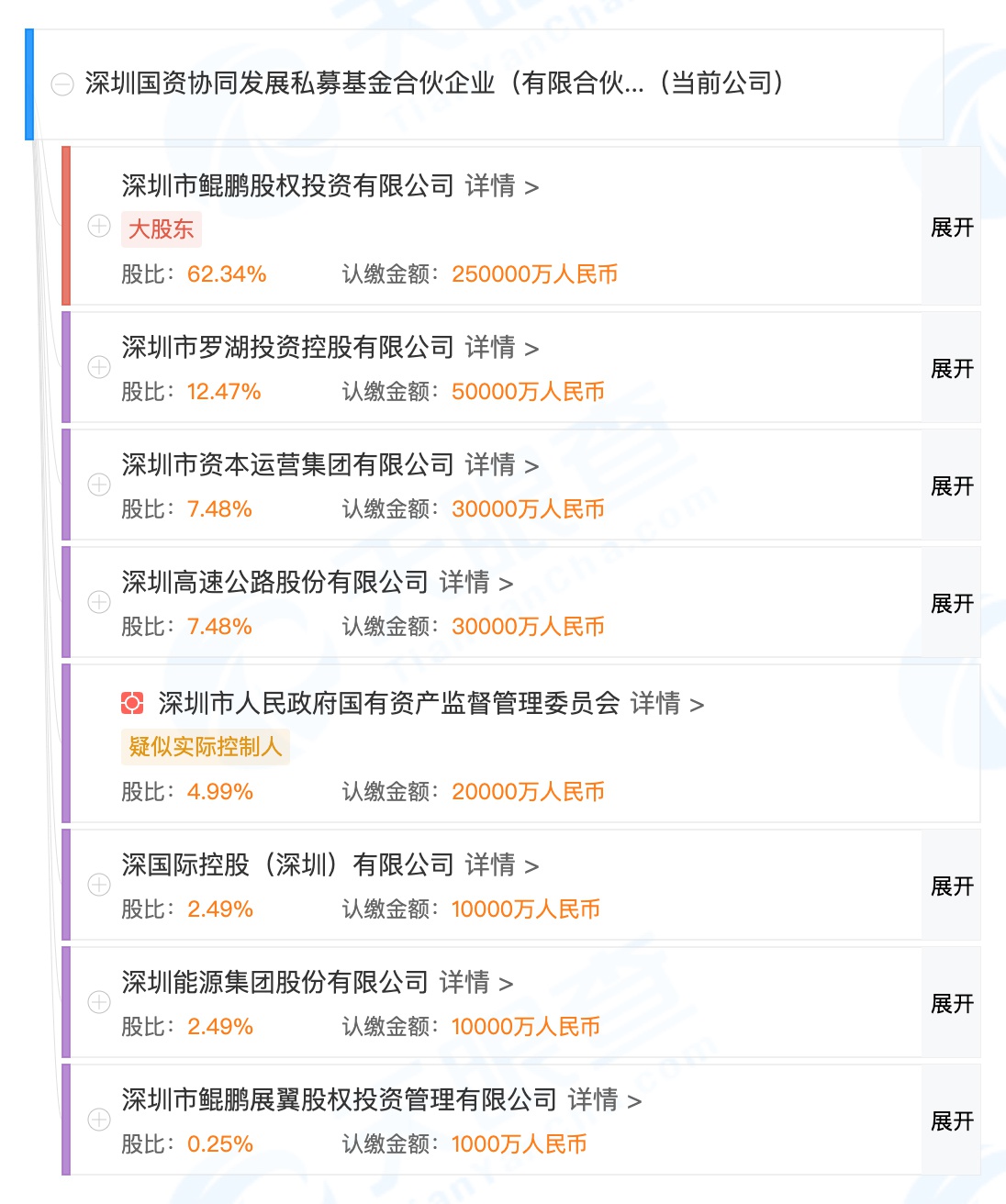
Task: Expand plus icon of 深圳市资本运营集团有限公司
Action: click(x=99, y=485)
